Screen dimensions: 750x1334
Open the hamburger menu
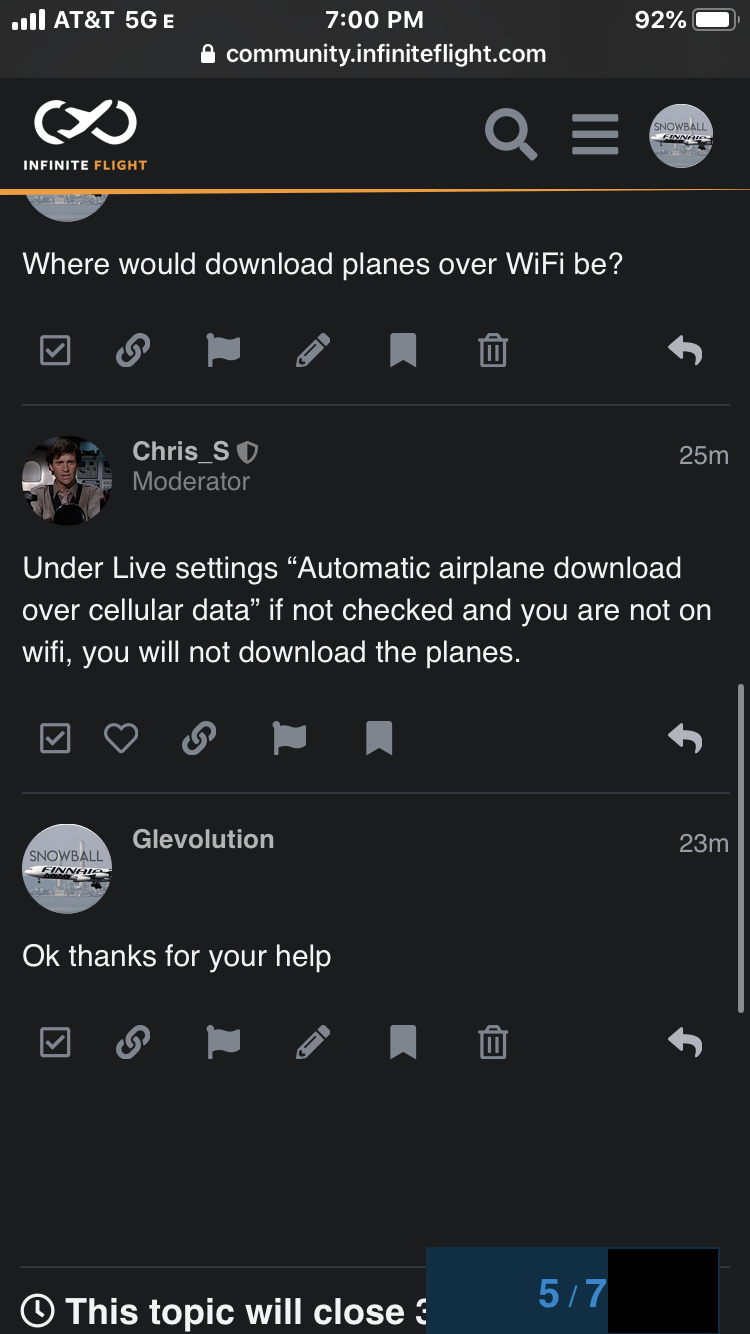click(x=595, y=135)
